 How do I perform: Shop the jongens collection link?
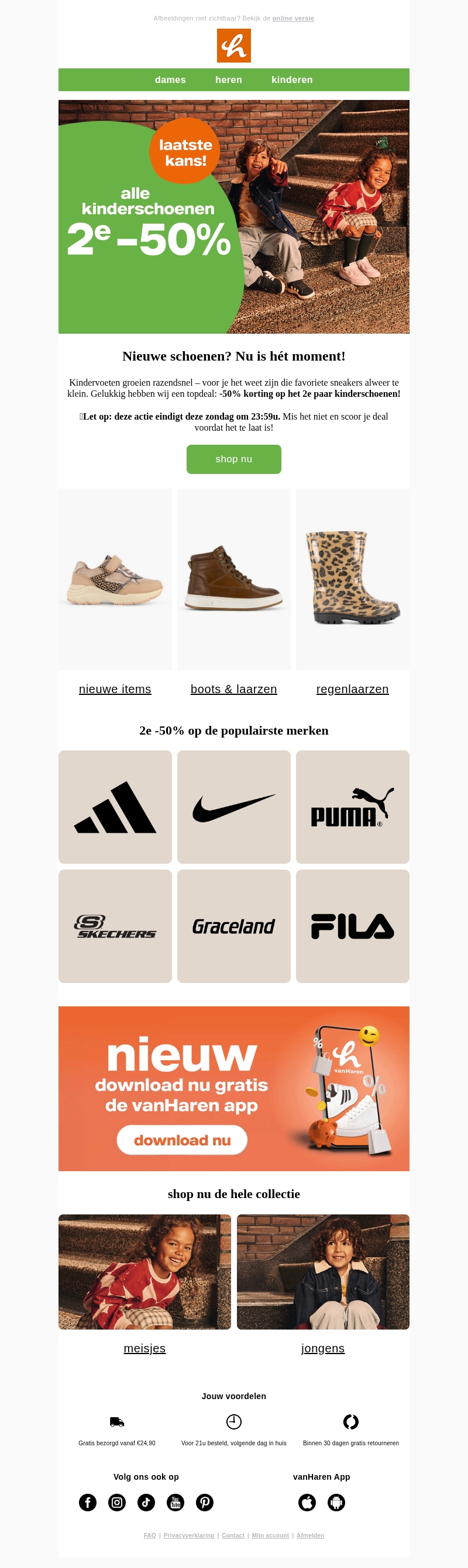pyautogui.click(x=322, y=1348)
